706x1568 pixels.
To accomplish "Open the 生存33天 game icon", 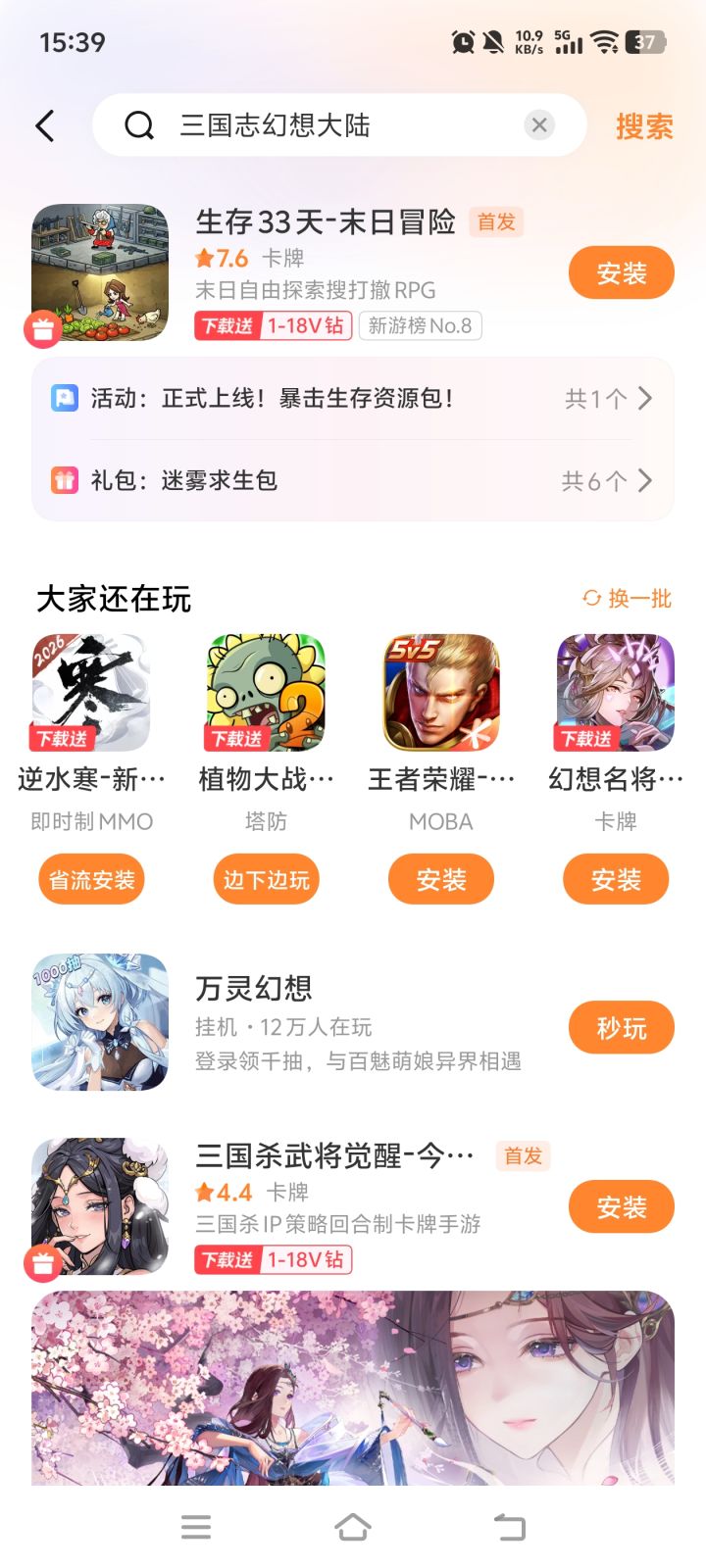I will click(x=100, y=272).
